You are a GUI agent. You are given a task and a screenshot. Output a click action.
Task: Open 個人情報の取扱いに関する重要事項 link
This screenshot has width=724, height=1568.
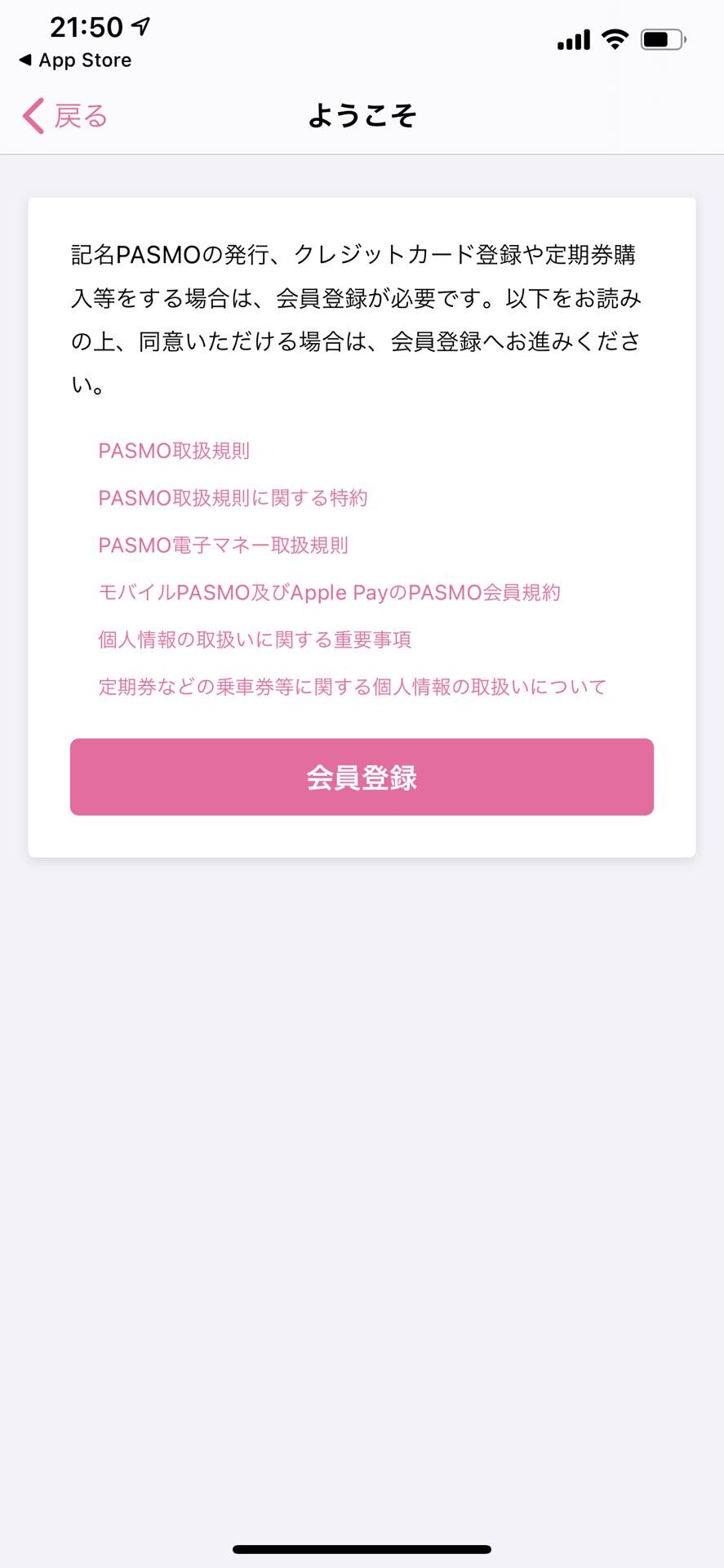click(255, 639)
